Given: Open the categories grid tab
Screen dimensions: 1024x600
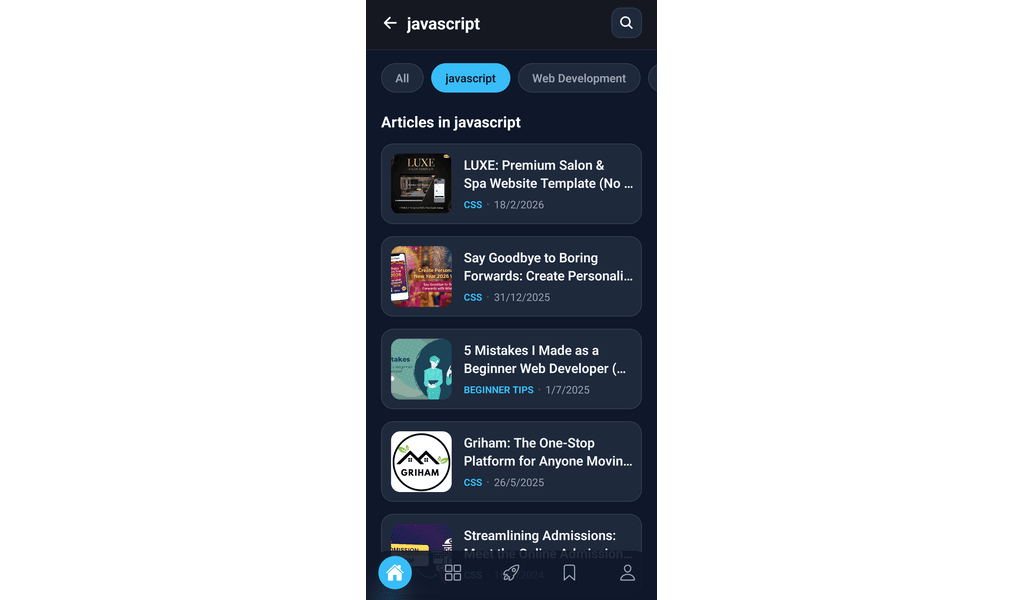Looking at the screenshot, I should (x=453, y=573).
